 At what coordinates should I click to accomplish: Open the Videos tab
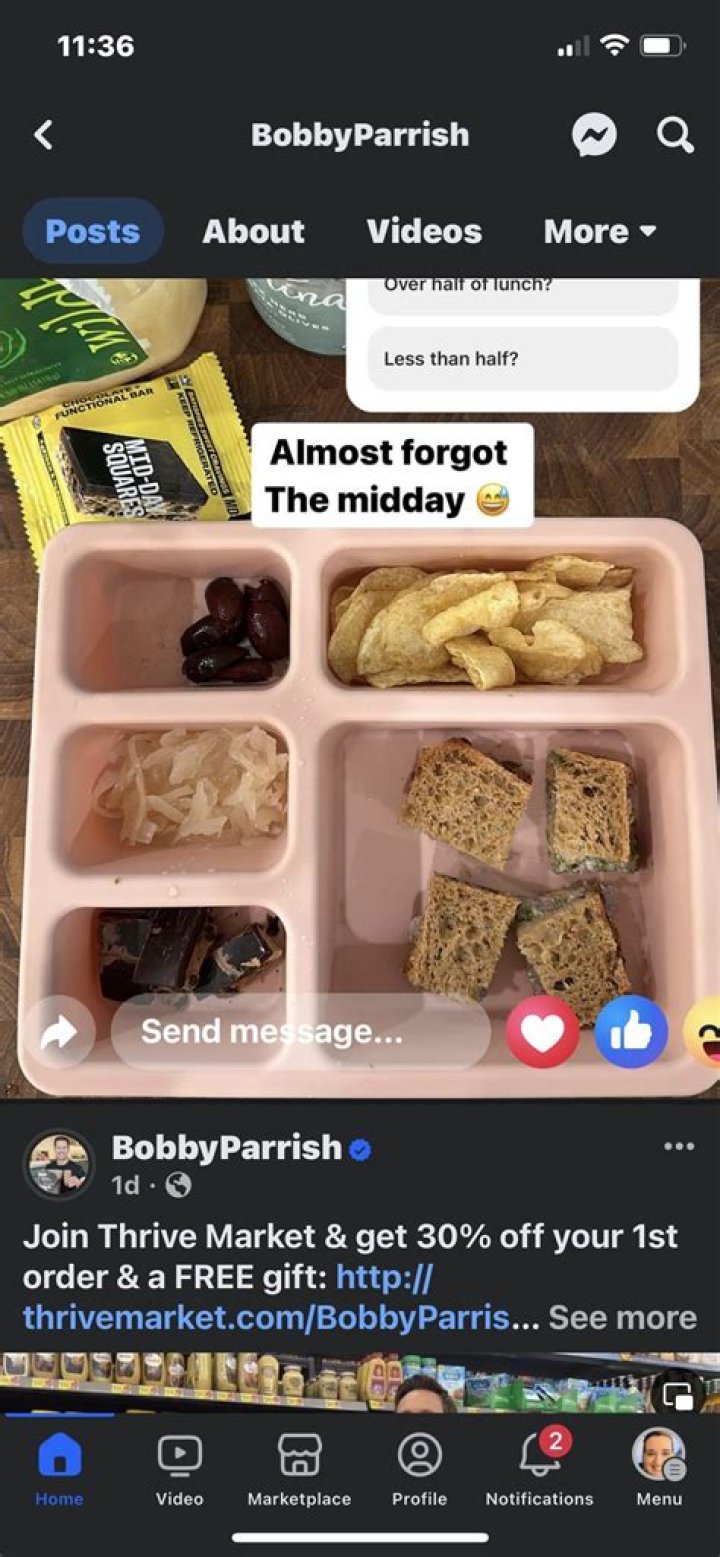(424, 231)
